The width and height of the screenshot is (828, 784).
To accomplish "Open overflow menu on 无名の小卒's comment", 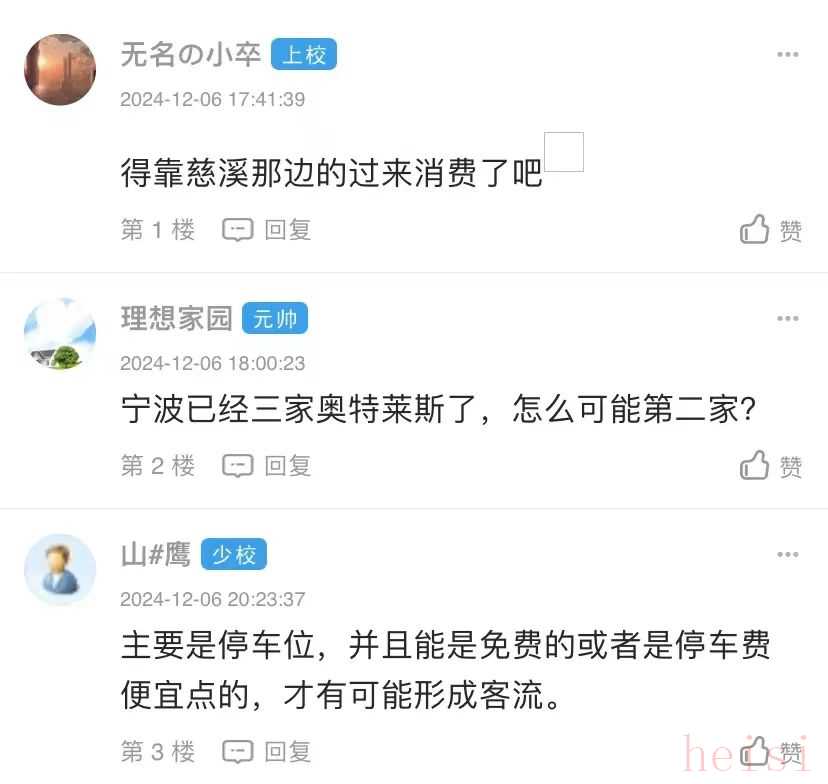I will click(x=787, y=55).
